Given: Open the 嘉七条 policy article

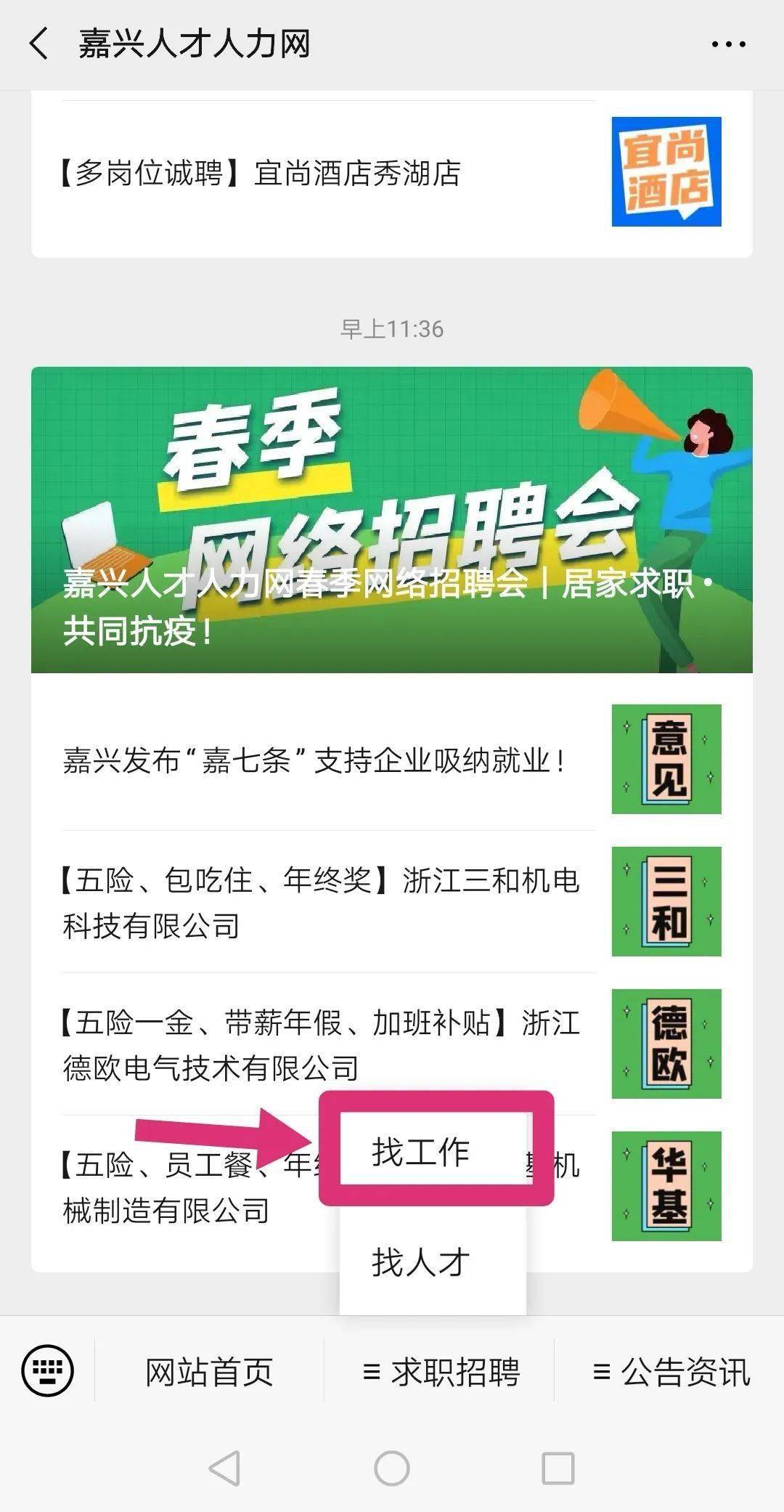Looking at the screenshot, I should tap(392, 760).
